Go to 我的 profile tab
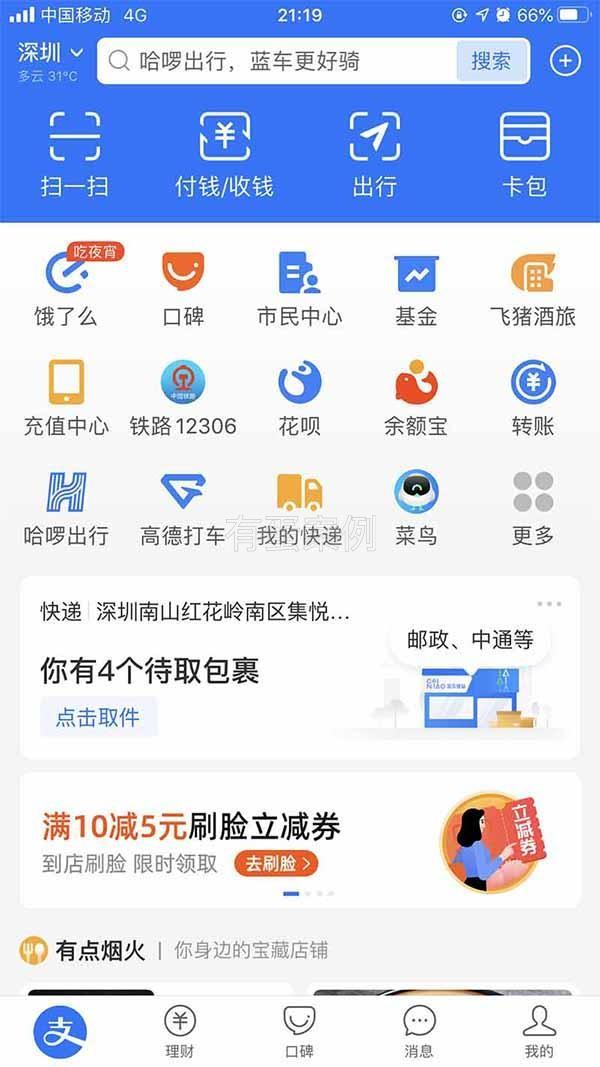Screen dimensions: 600x1067 pyautogui.click(x=538, y=1031)
